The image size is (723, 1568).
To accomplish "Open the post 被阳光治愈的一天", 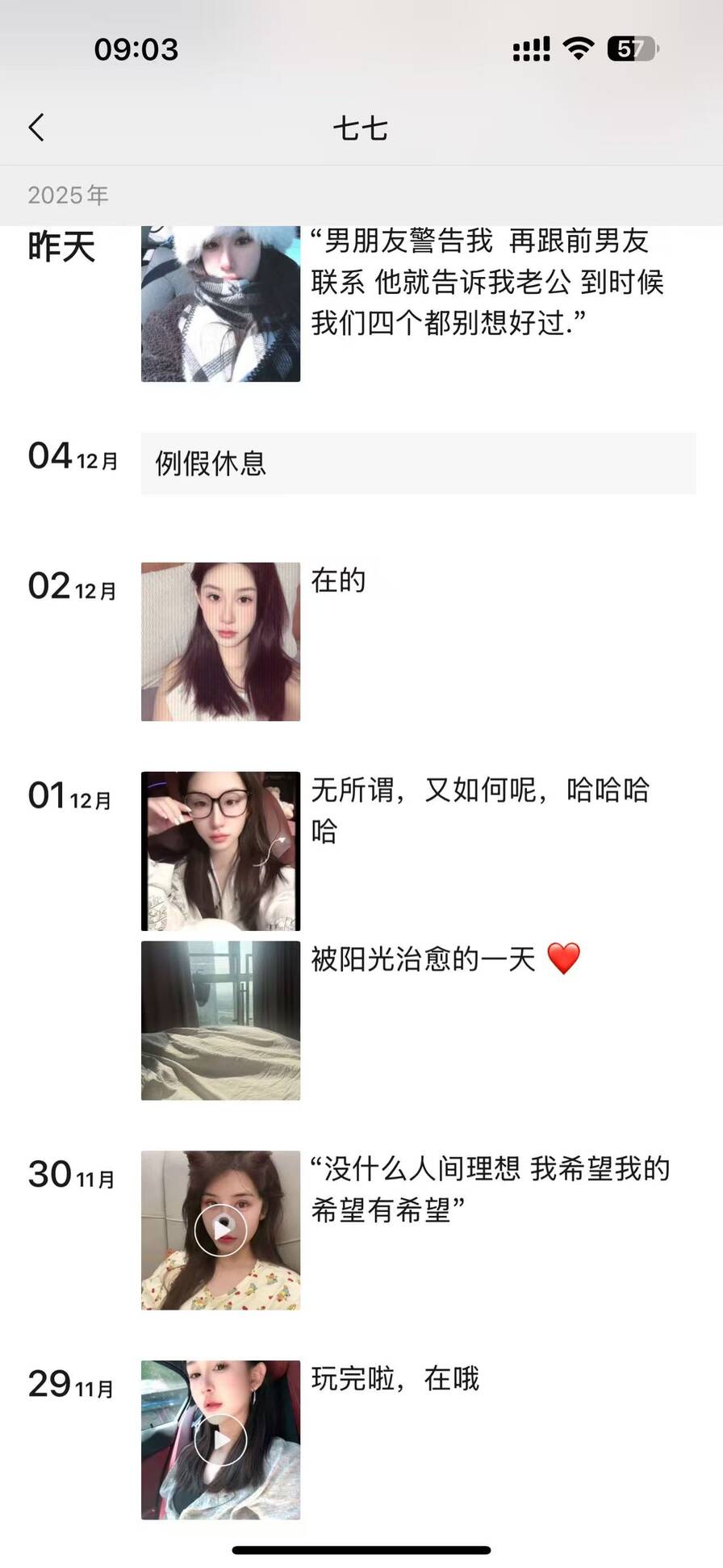I will click(x=220, y=1021).
